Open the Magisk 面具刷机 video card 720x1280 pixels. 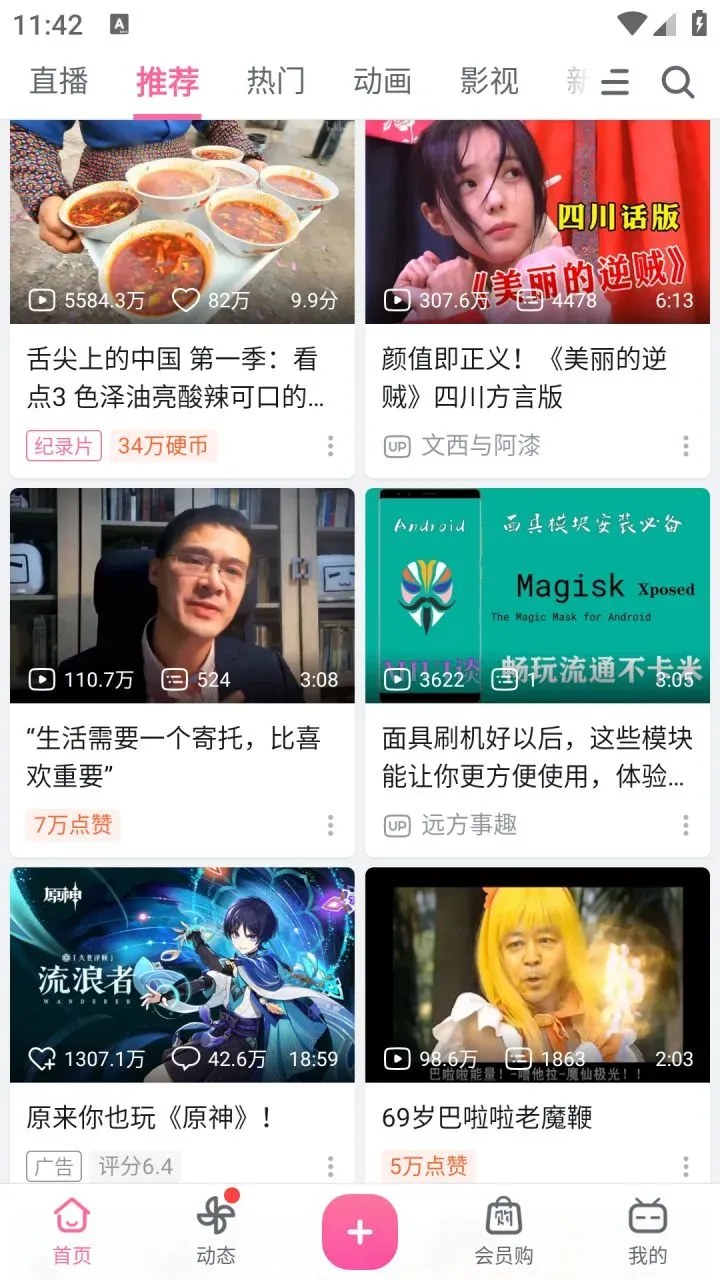537,672
